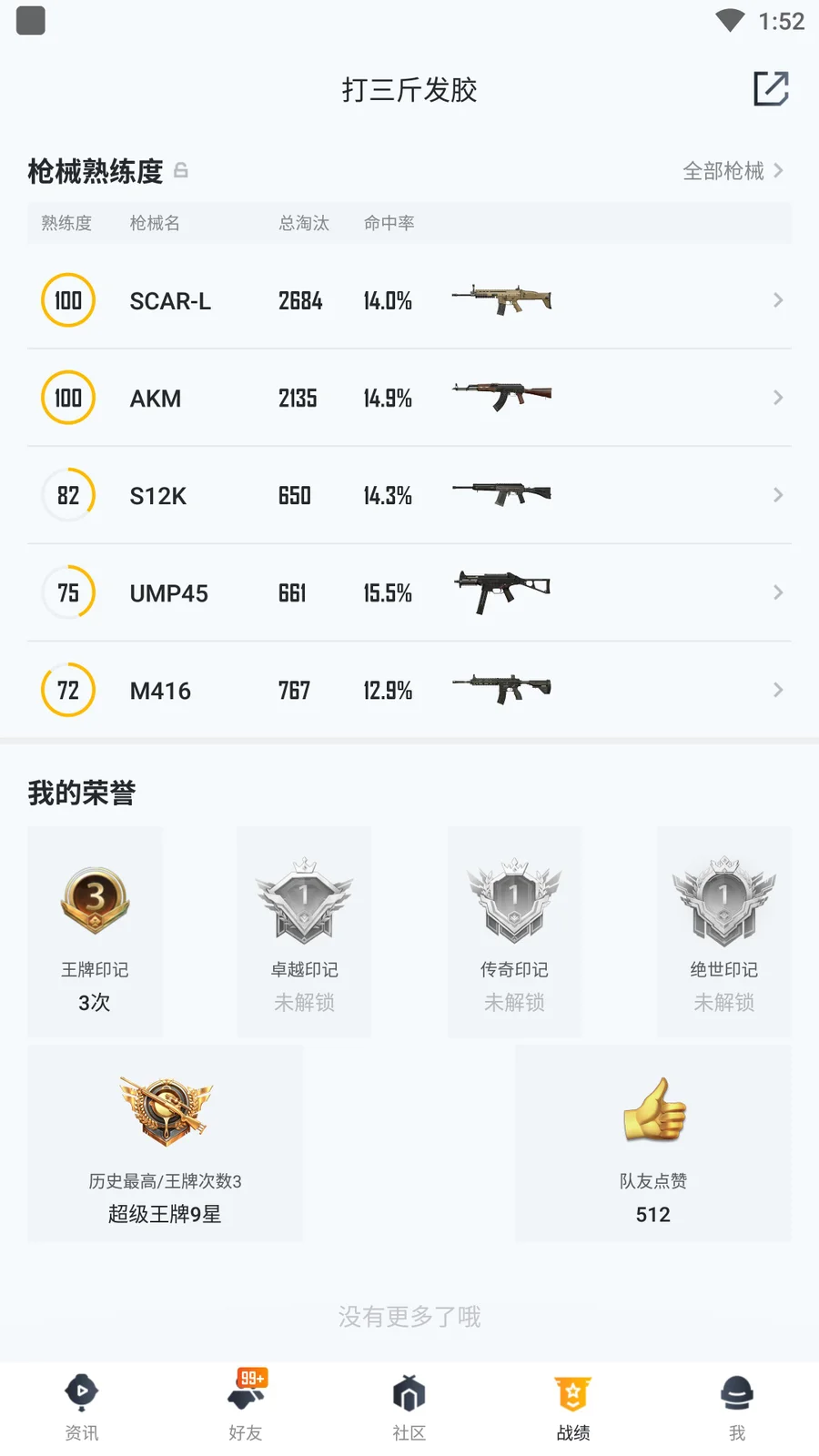819x1456 pixels.
Task: Select the 战绩 tab
Action: pos(573,1407)
